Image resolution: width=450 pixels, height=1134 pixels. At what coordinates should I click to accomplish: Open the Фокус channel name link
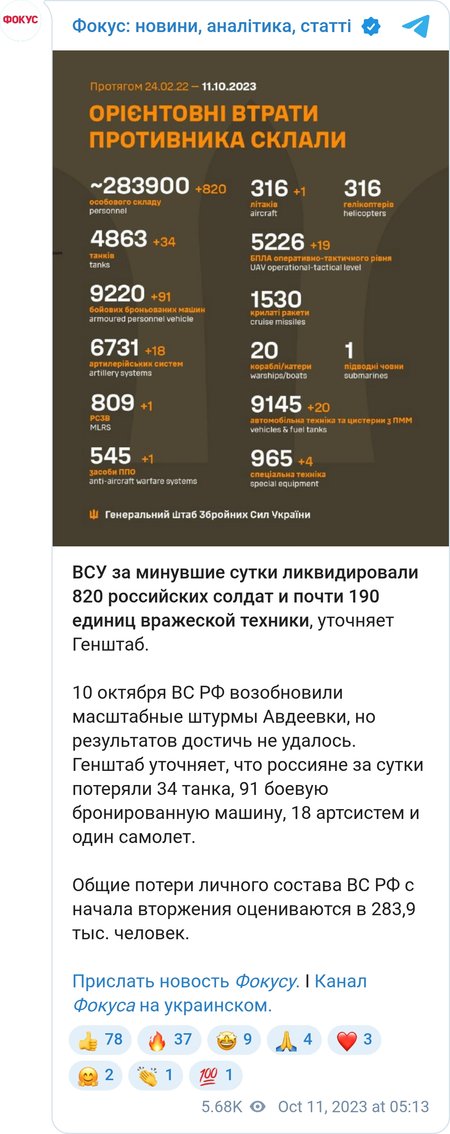211,27
